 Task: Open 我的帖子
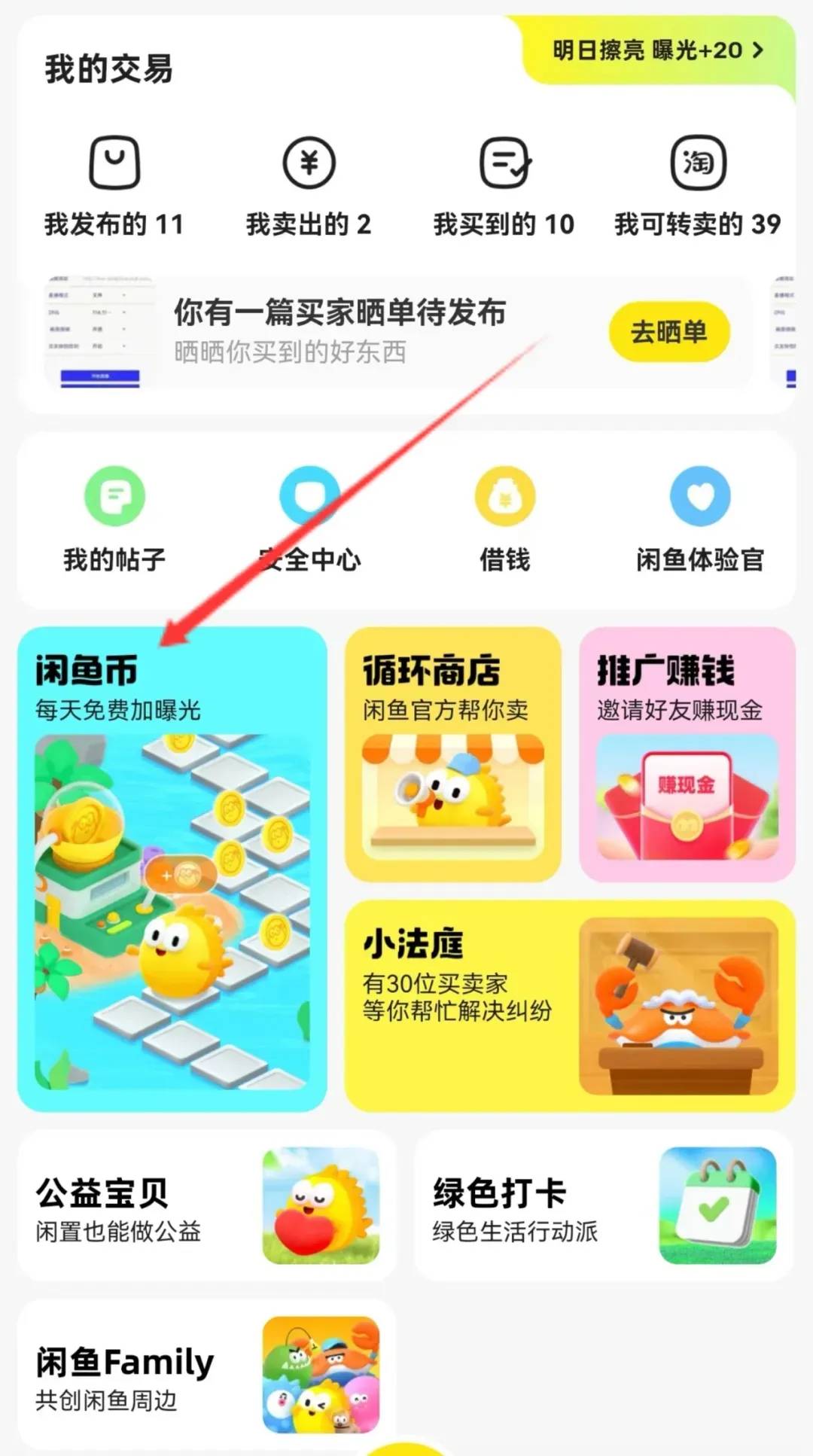click(114, 519)
